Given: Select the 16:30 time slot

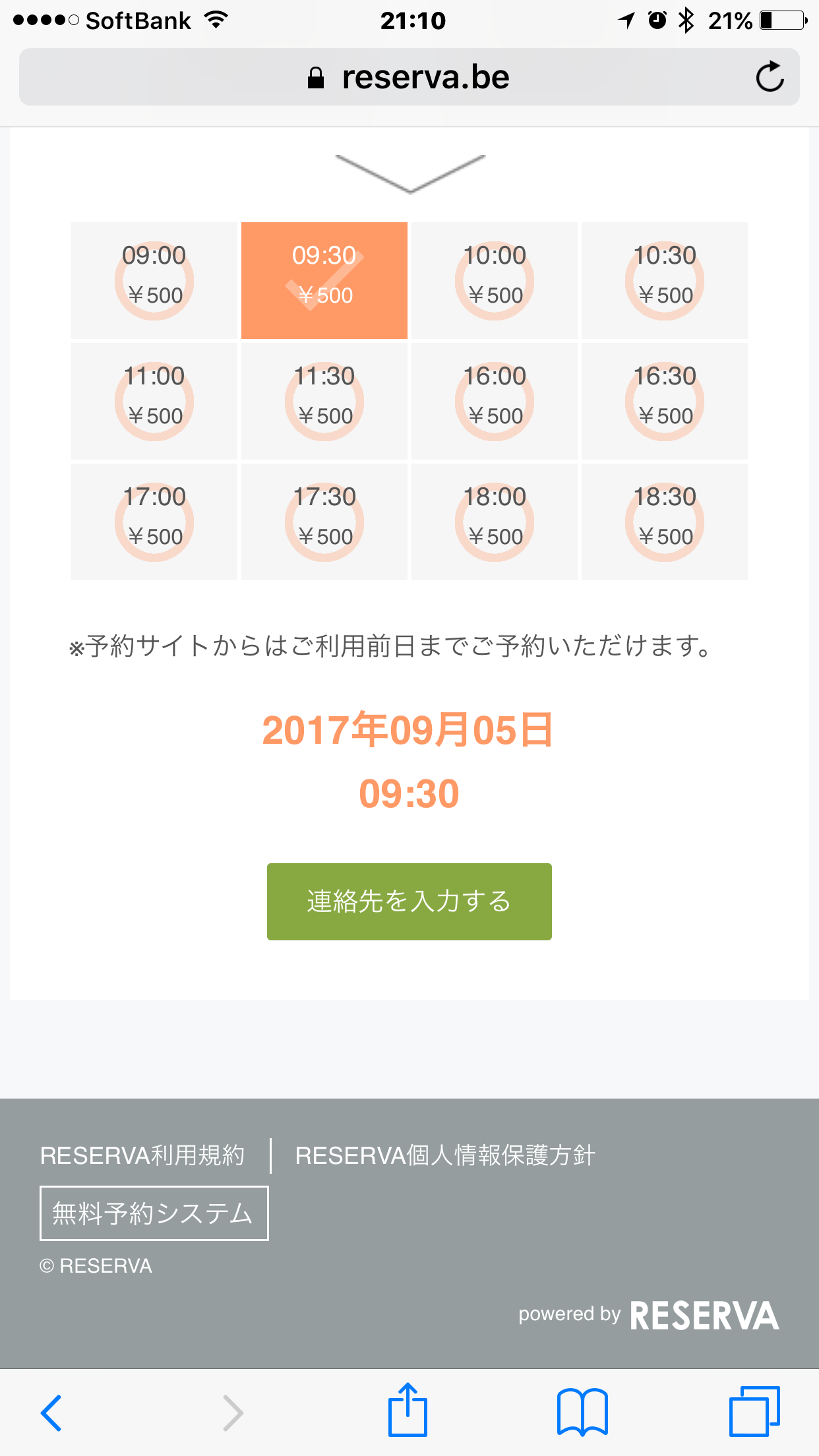Looking at the screenshot, I should click(x=665, y=402).
